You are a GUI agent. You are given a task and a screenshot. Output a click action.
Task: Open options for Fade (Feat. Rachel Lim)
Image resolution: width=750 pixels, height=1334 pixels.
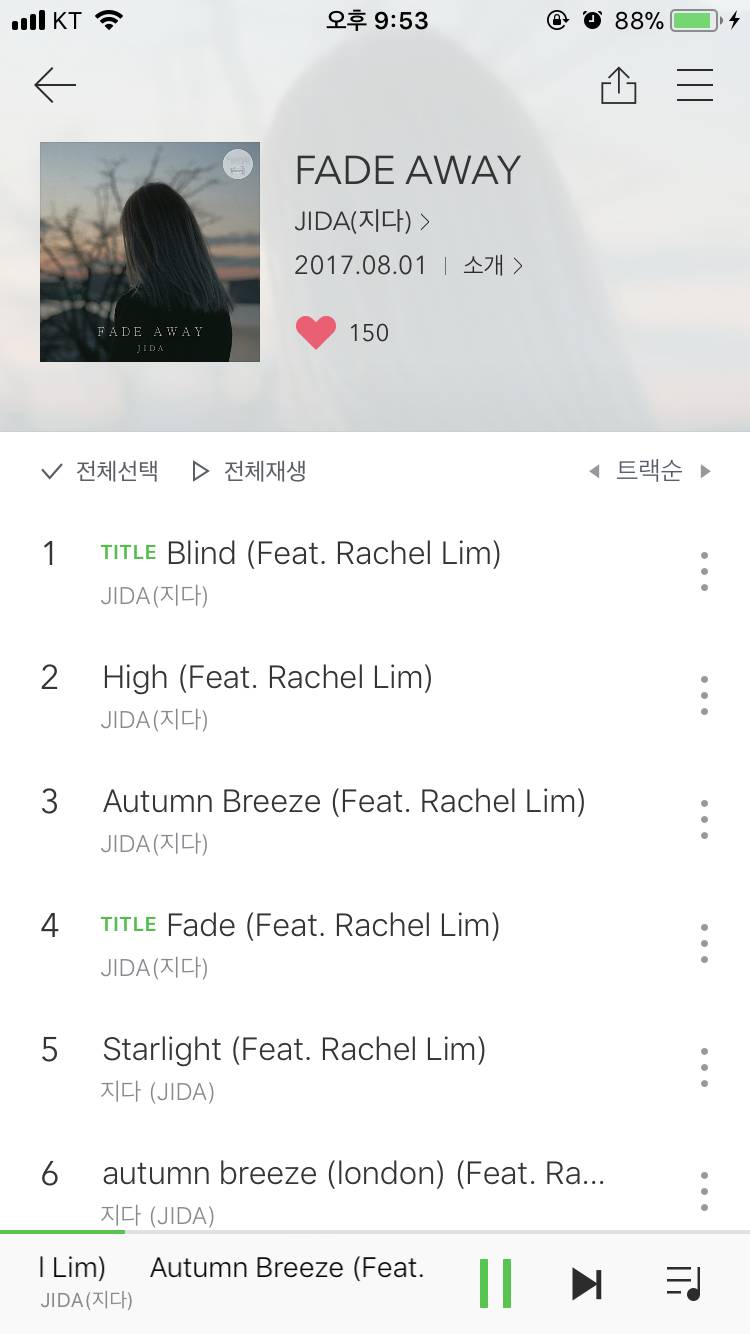point(704,943)
